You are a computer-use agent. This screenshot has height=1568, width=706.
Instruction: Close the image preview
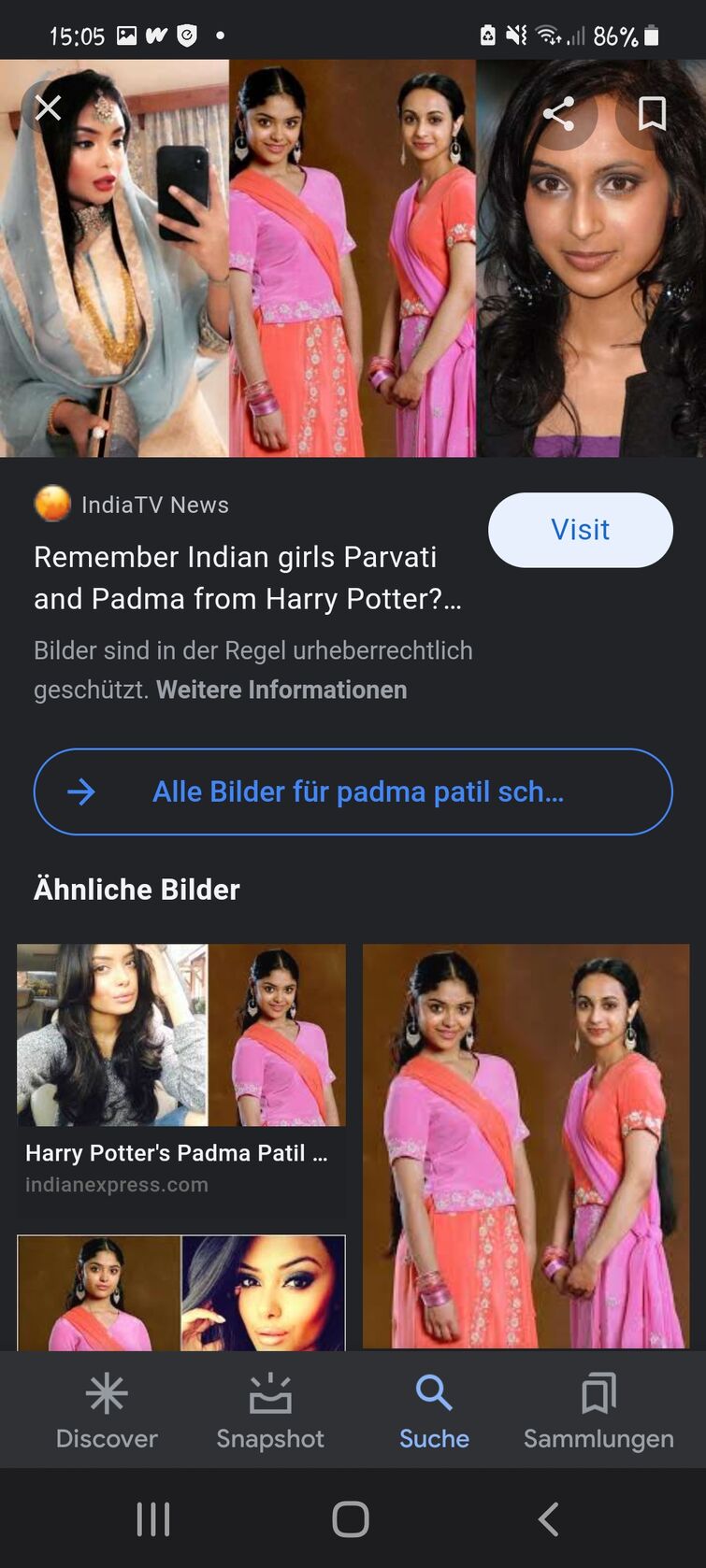[x=48, y=108]
